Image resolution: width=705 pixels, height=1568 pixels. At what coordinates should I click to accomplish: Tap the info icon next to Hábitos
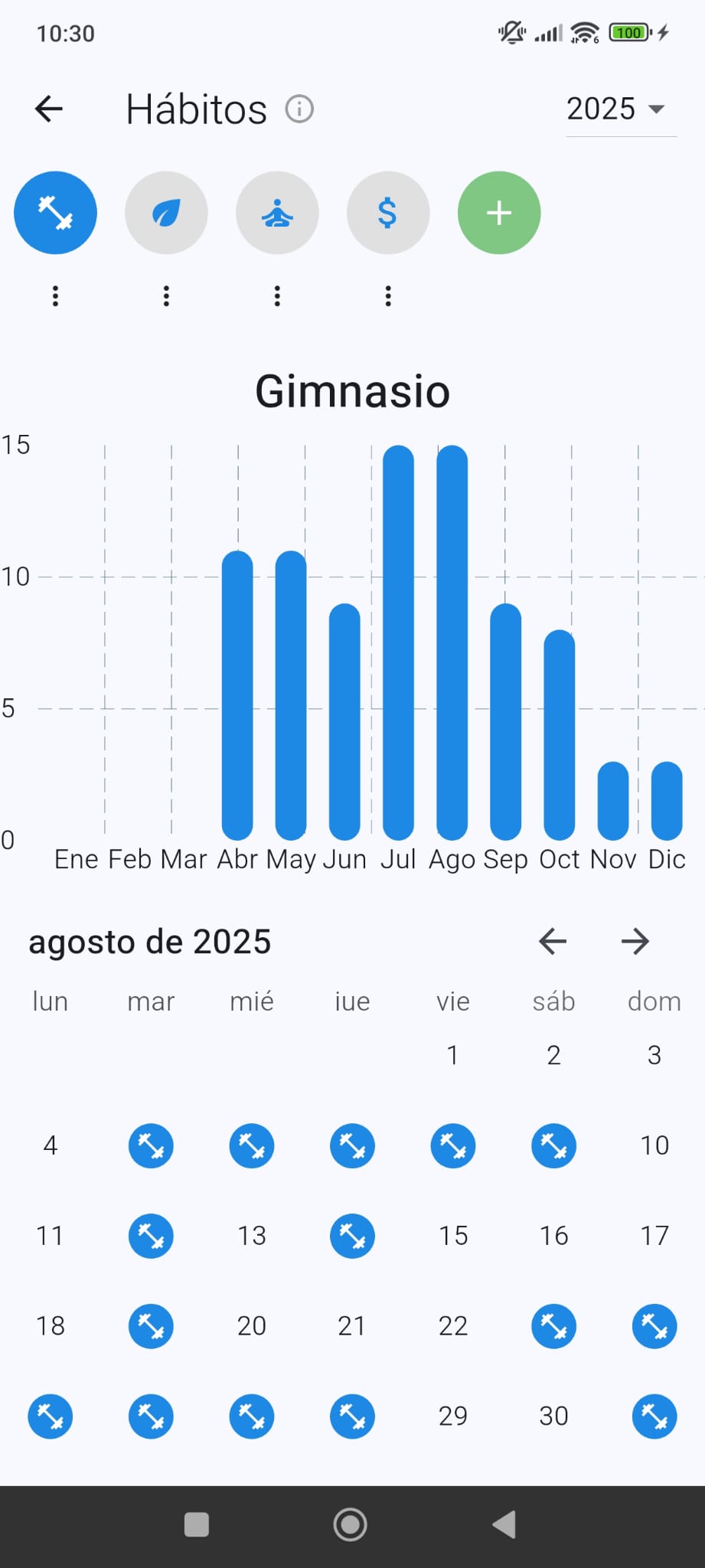pos(299,109)
